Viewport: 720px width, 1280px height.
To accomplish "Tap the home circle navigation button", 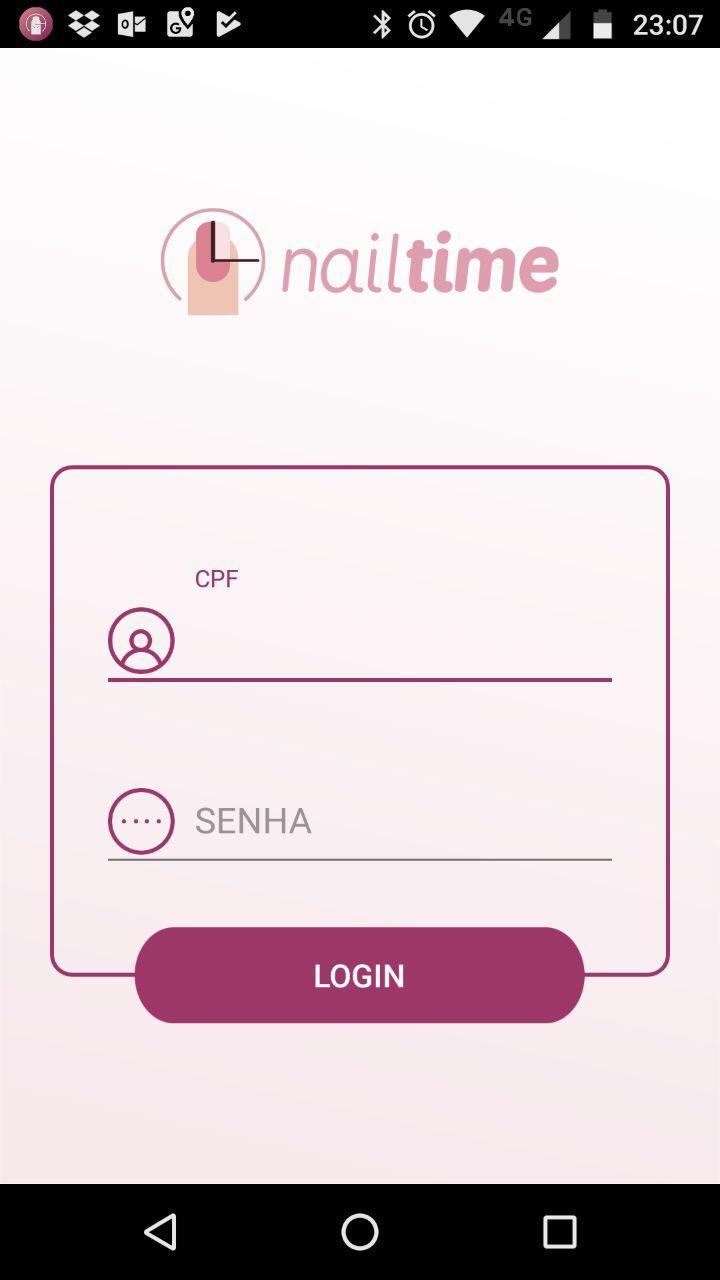I will pos(360,1231).
